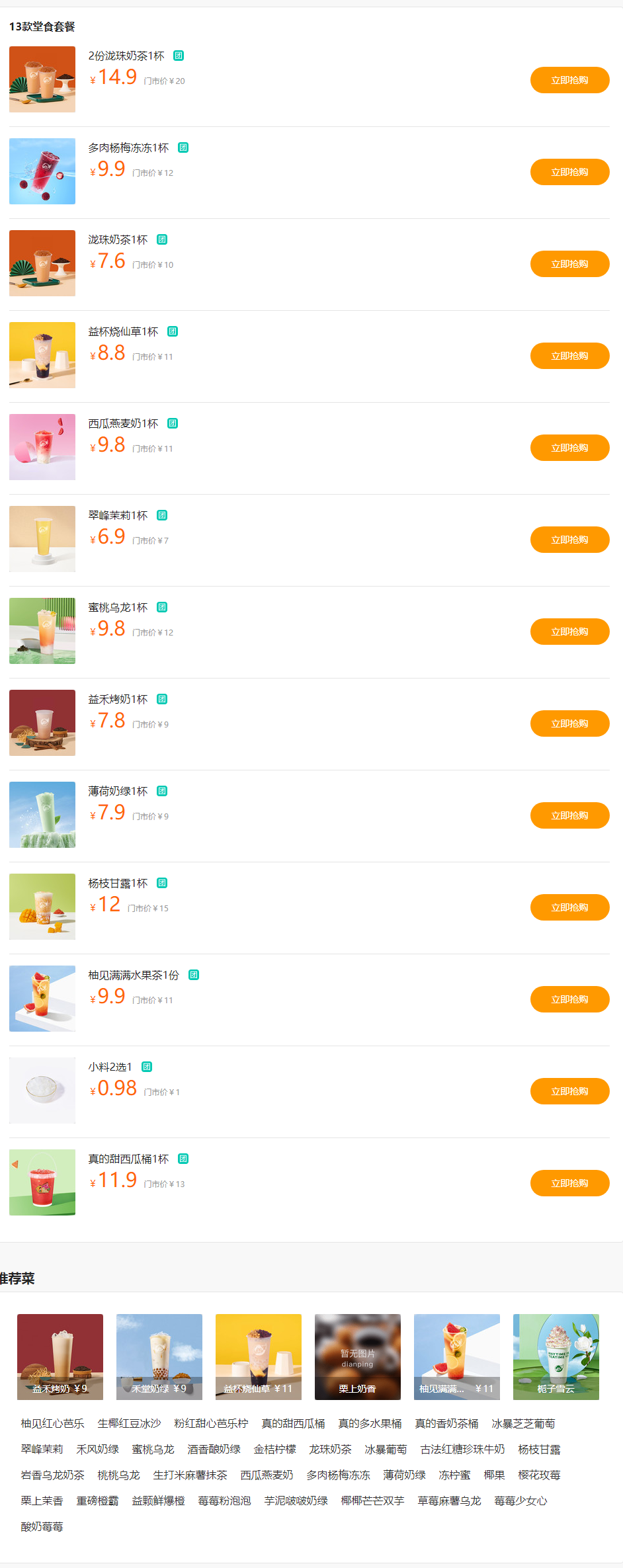
Task: Open 栗上奶香 recommended dish tile
Action: [358, 1356]
